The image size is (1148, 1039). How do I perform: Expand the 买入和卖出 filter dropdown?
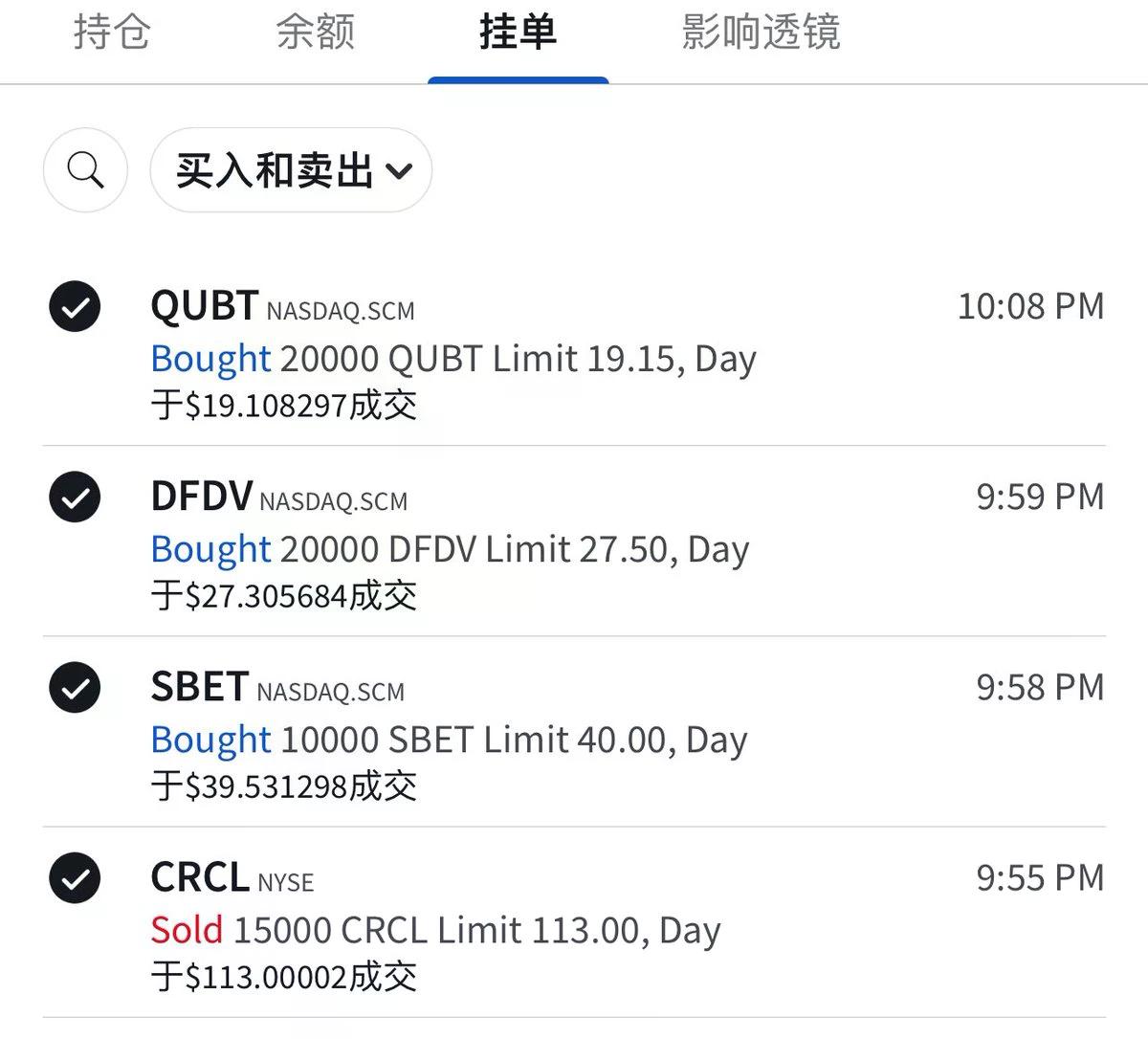[x=291, y=170]
